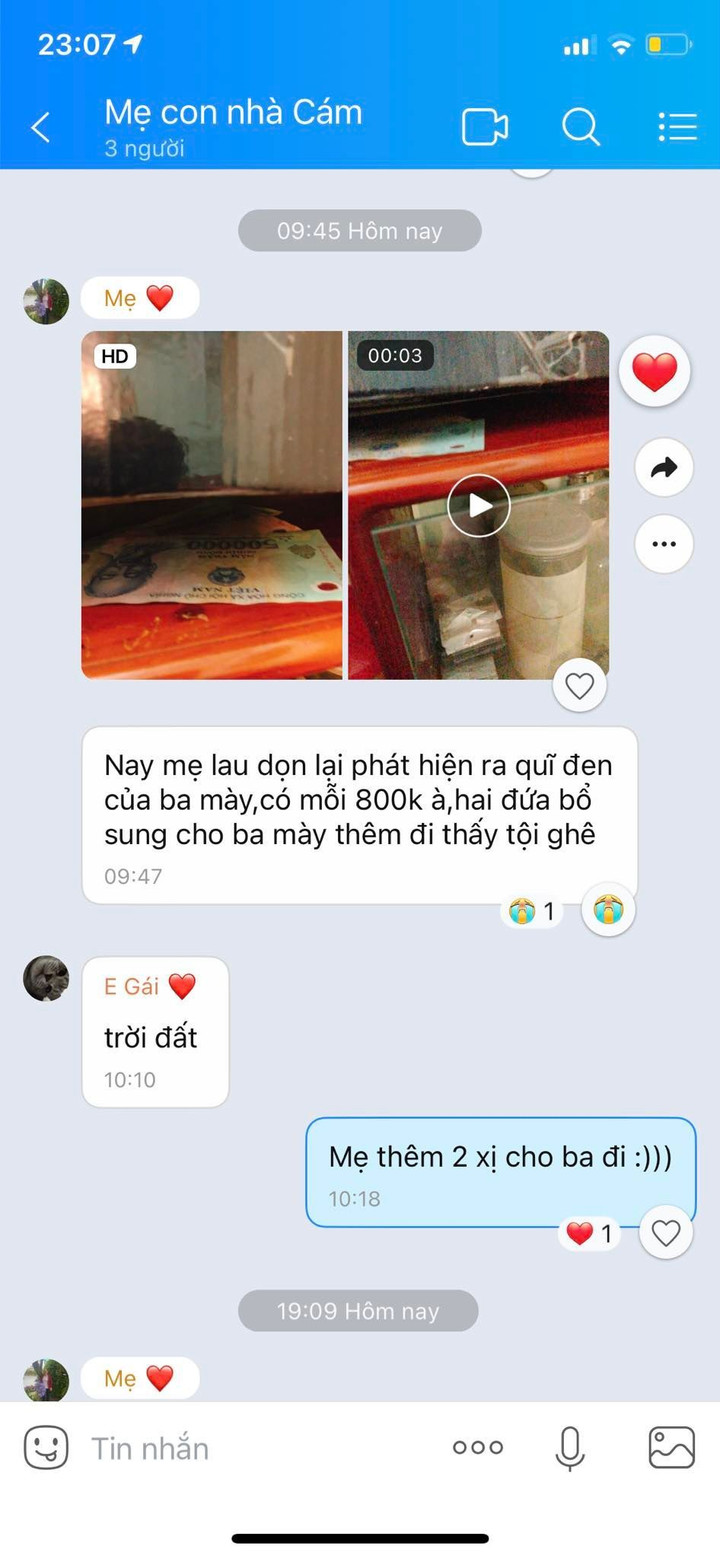720x1559 pixels.
Task: Open the more options bubble for the photo message
Action: click(663, 543)
